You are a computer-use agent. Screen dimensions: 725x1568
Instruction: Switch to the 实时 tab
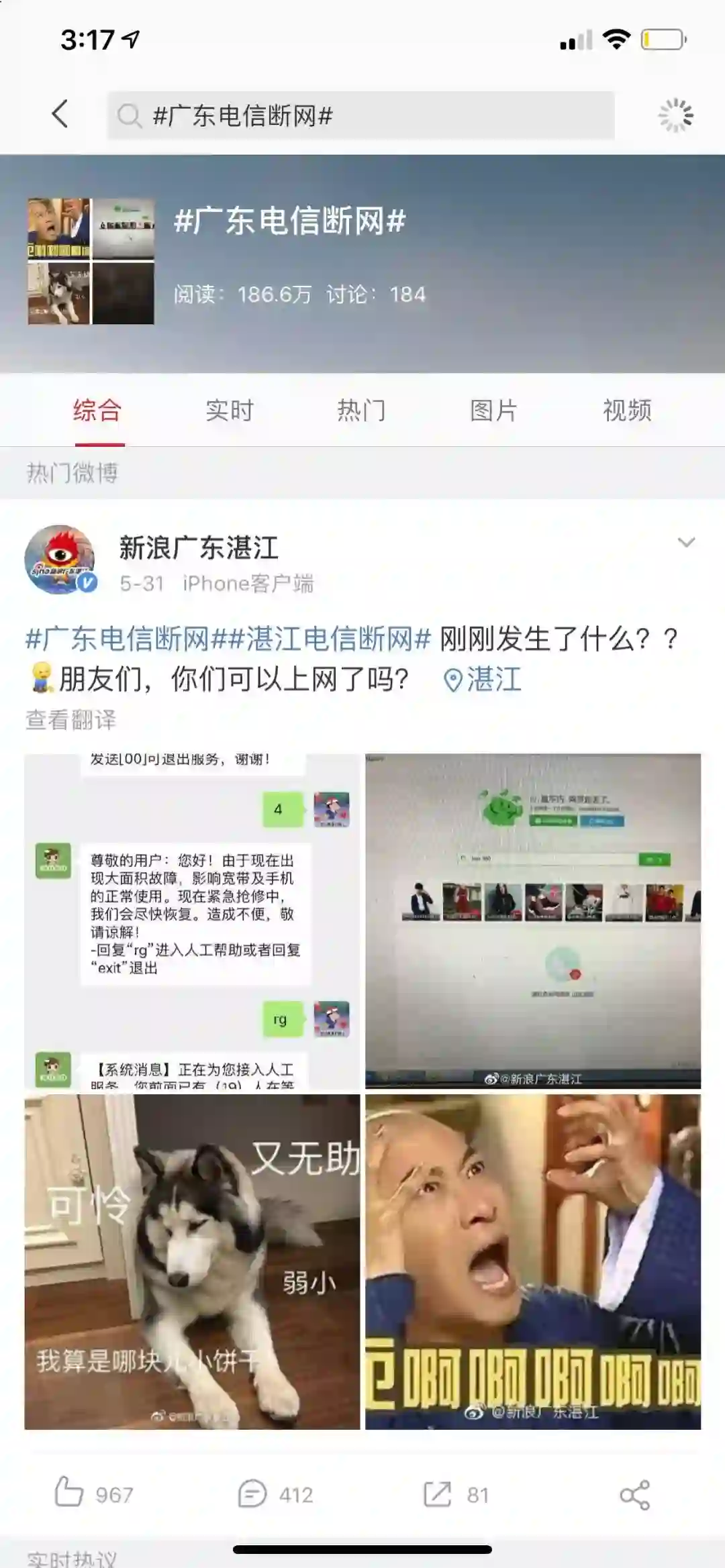(230, 411)
